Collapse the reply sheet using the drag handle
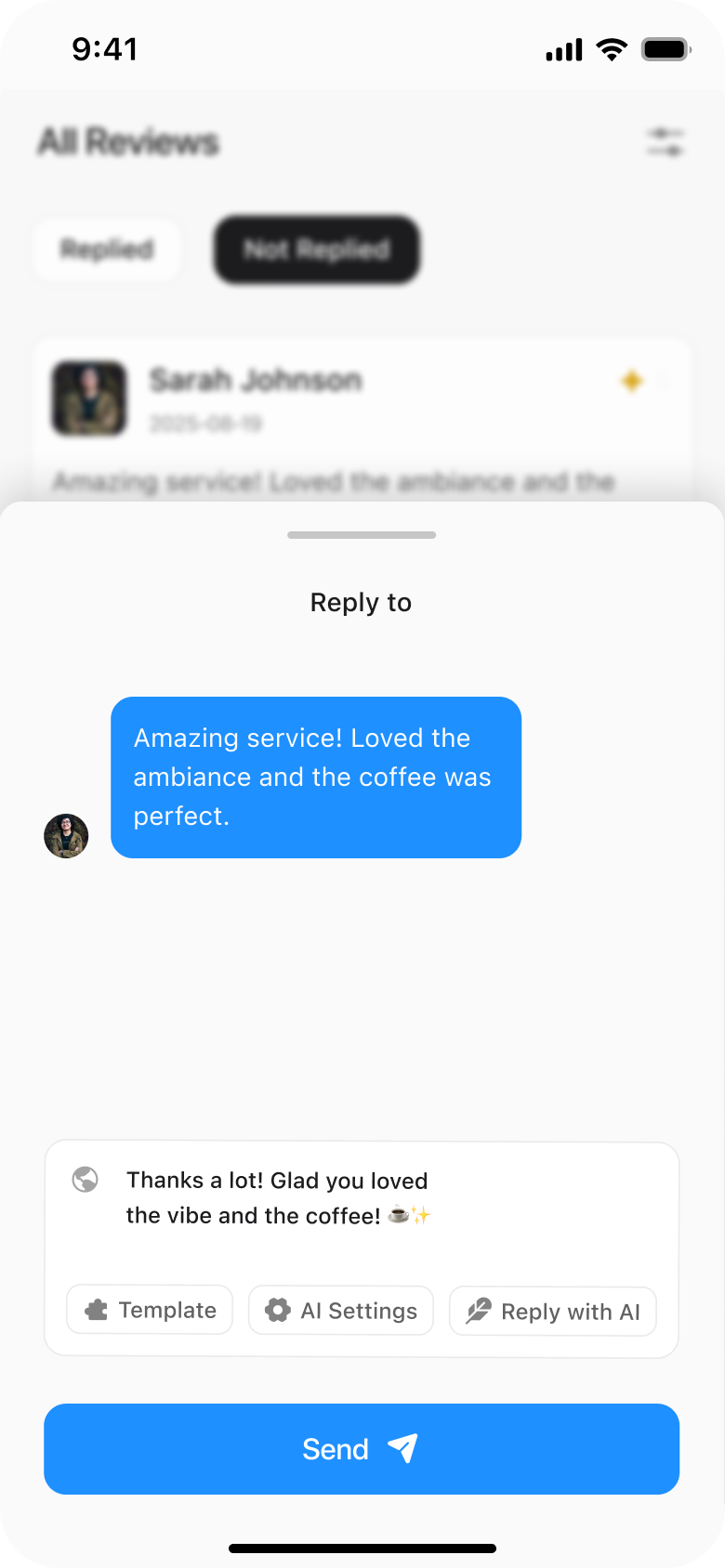This screenshot has width=725, height=1568. tap(361, 534)
